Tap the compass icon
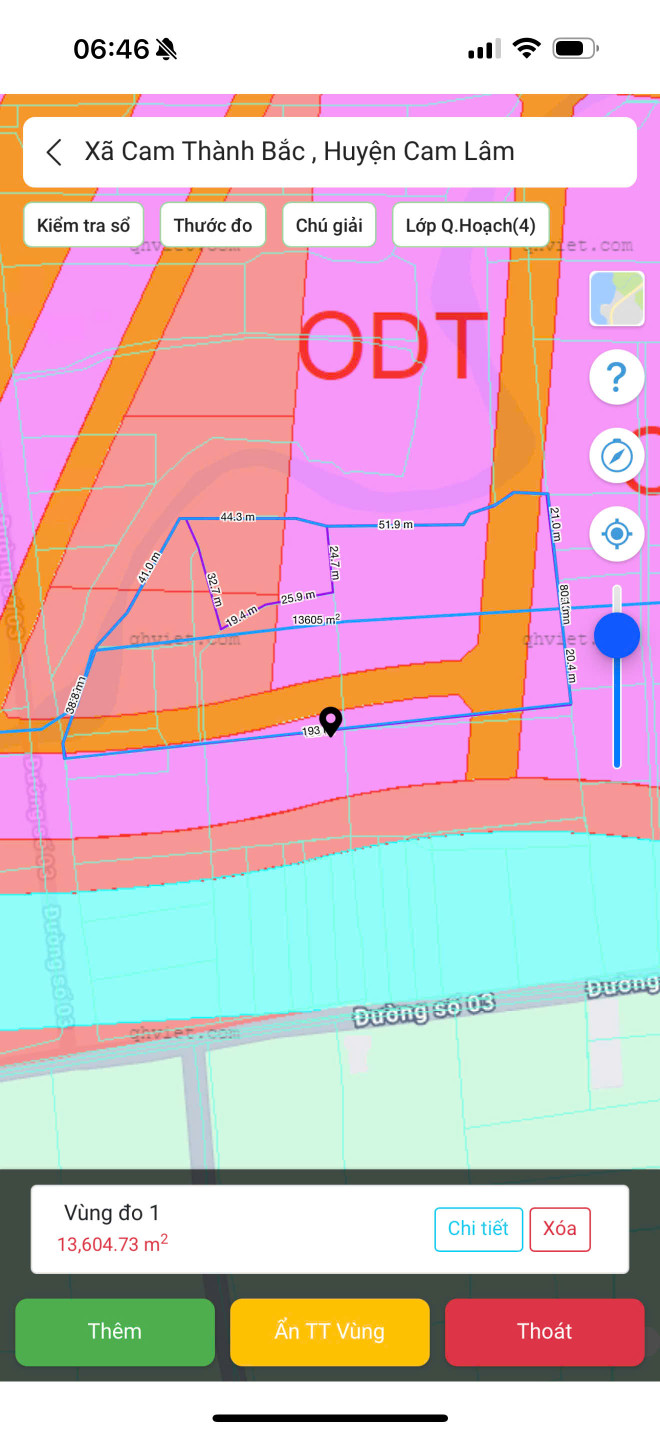Screen dimensions: 660x1434 pos(616,456)
